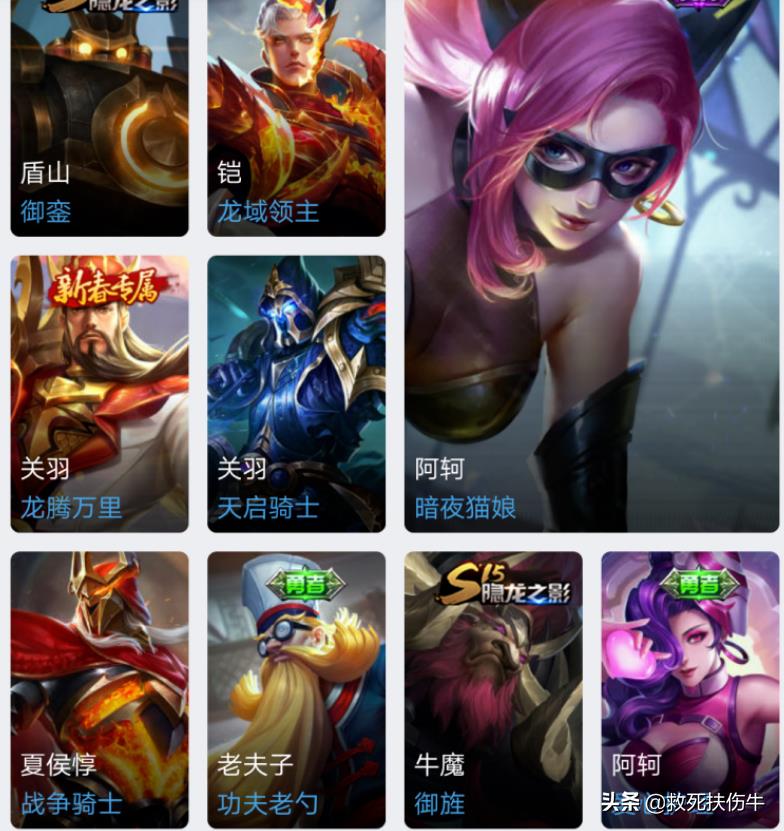Open the large 阿轲 暗夜猫娘 card

[591, 265]
